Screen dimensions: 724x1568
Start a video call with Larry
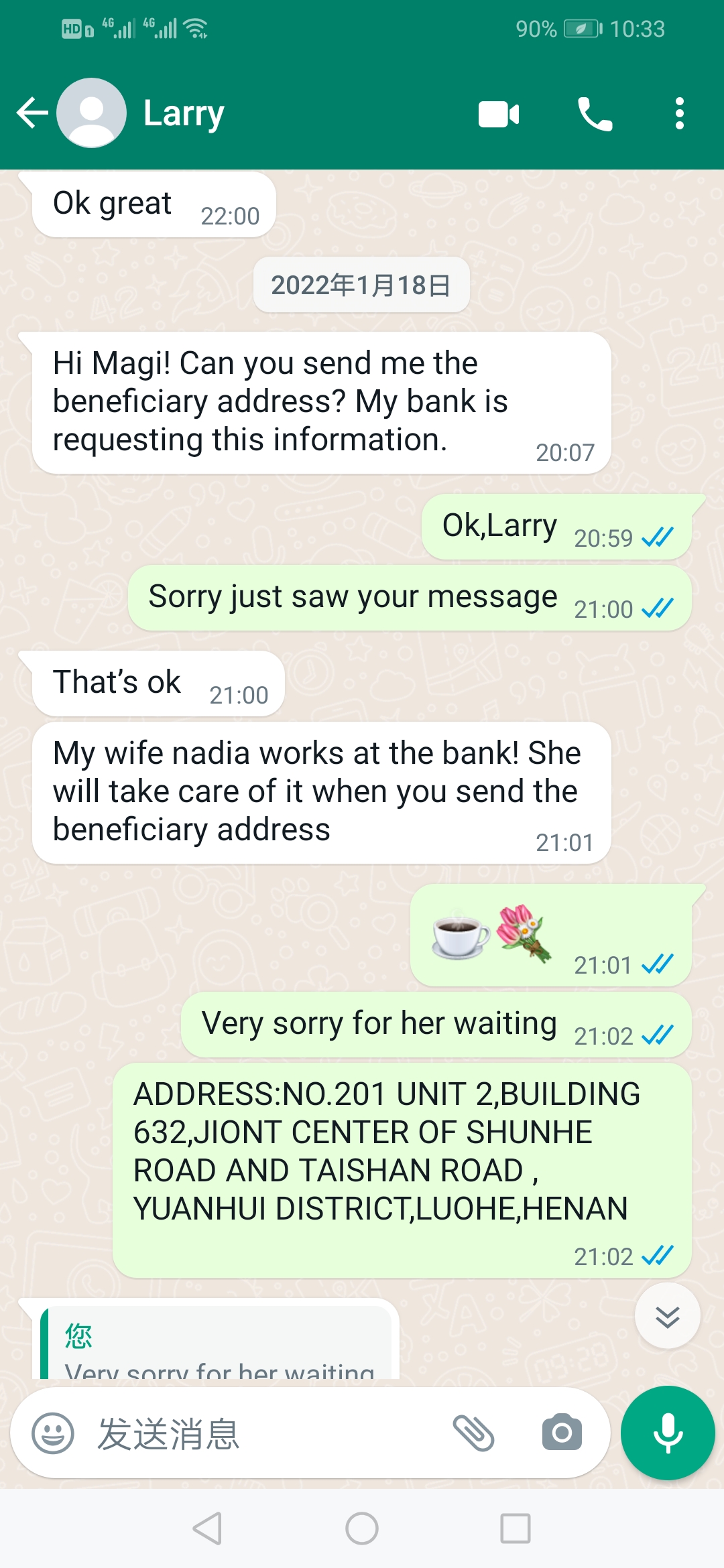[499, 114]
